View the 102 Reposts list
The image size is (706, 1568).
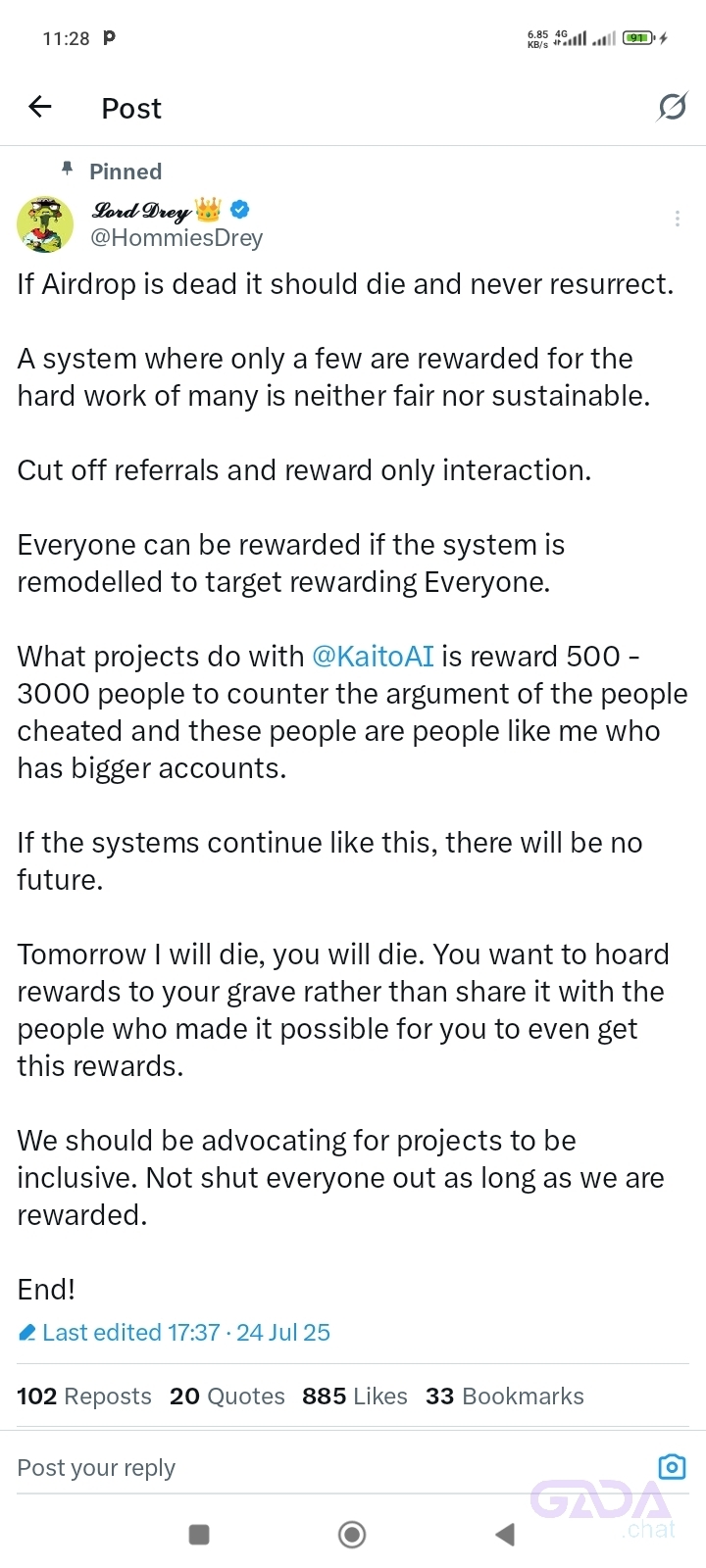tap(84, 1396)
